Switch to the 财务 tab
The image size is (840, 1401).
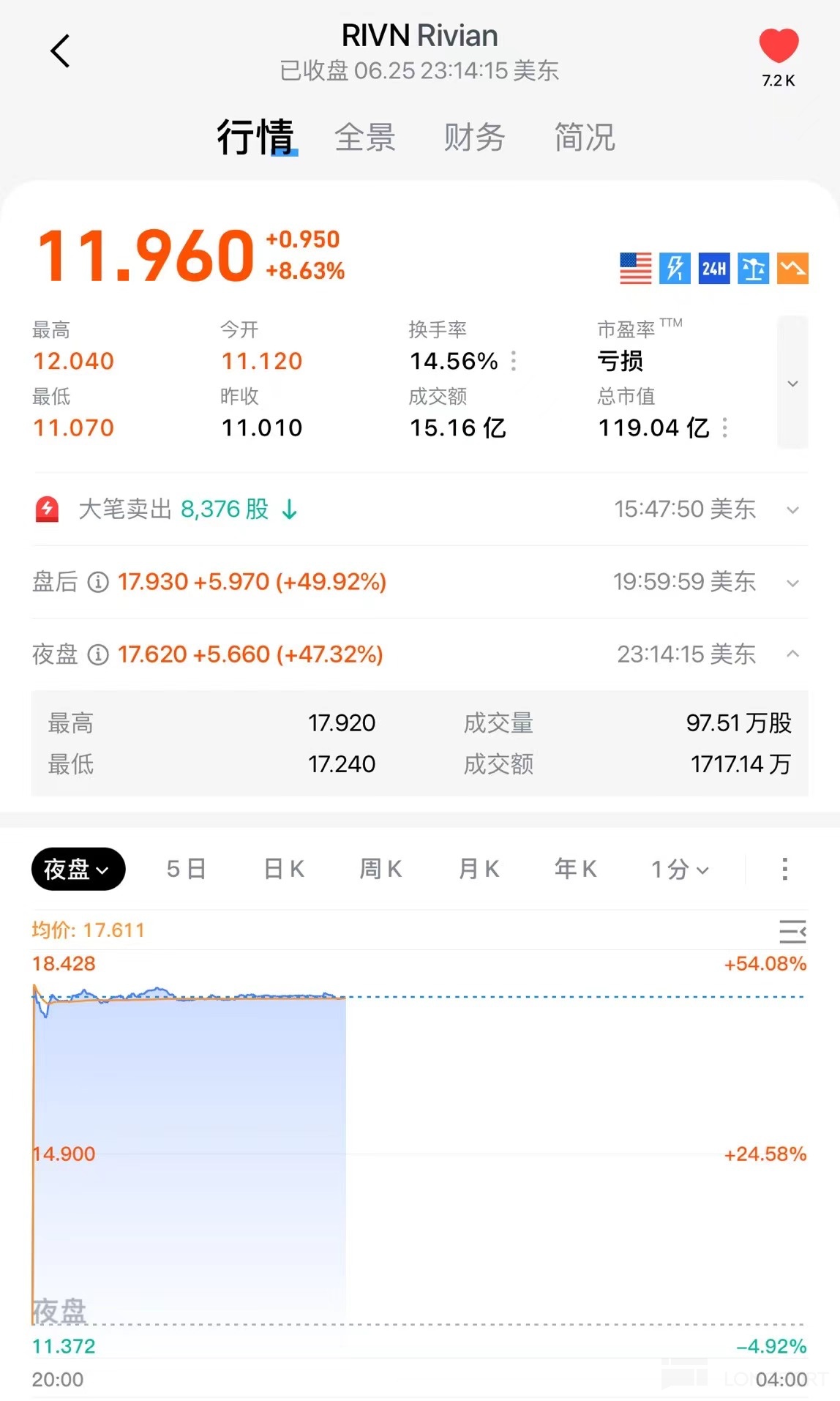[474, 138]
